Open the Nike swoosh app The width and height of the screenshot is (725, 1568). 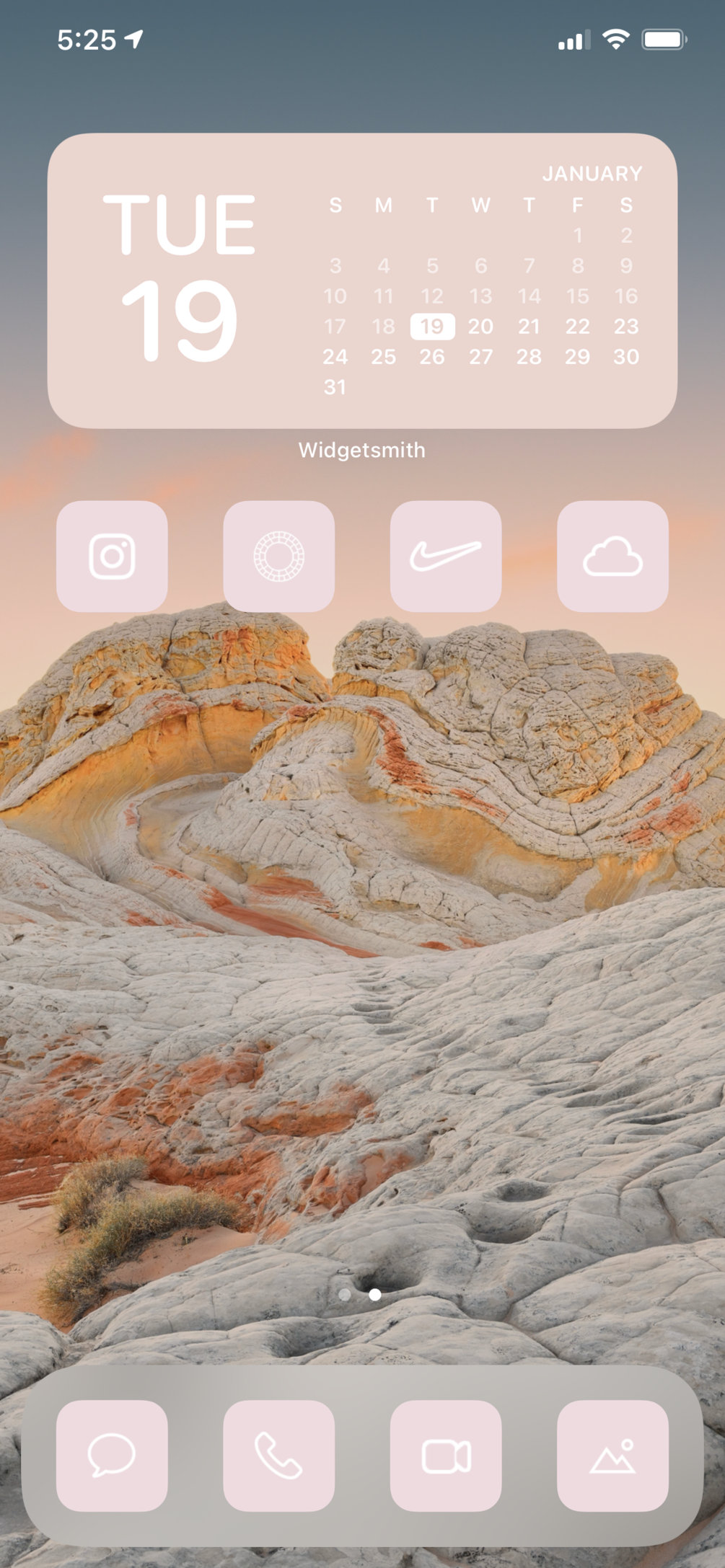[x=445, y=556]
